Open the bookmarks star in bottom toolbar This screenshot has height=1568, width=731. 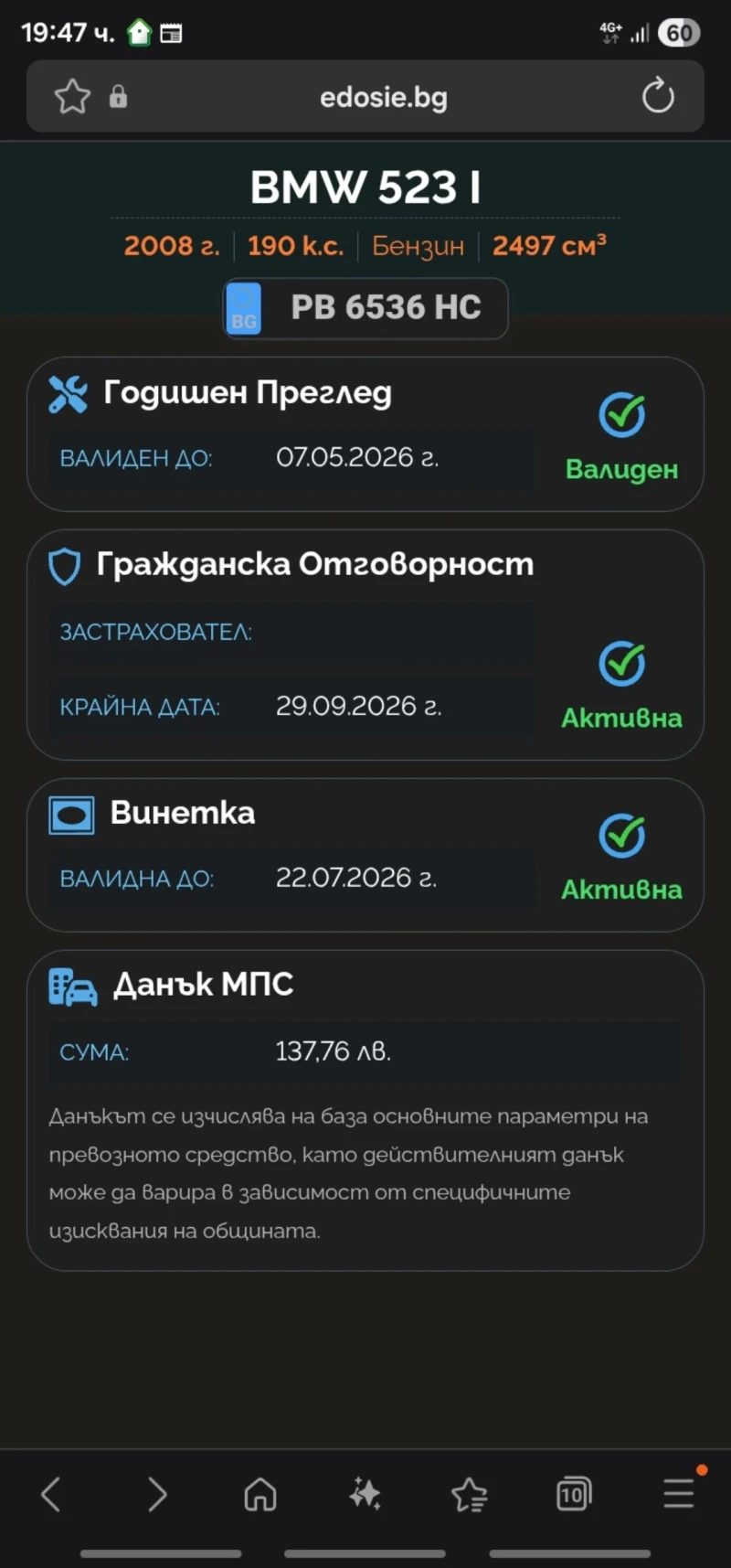coord(469,1494)
